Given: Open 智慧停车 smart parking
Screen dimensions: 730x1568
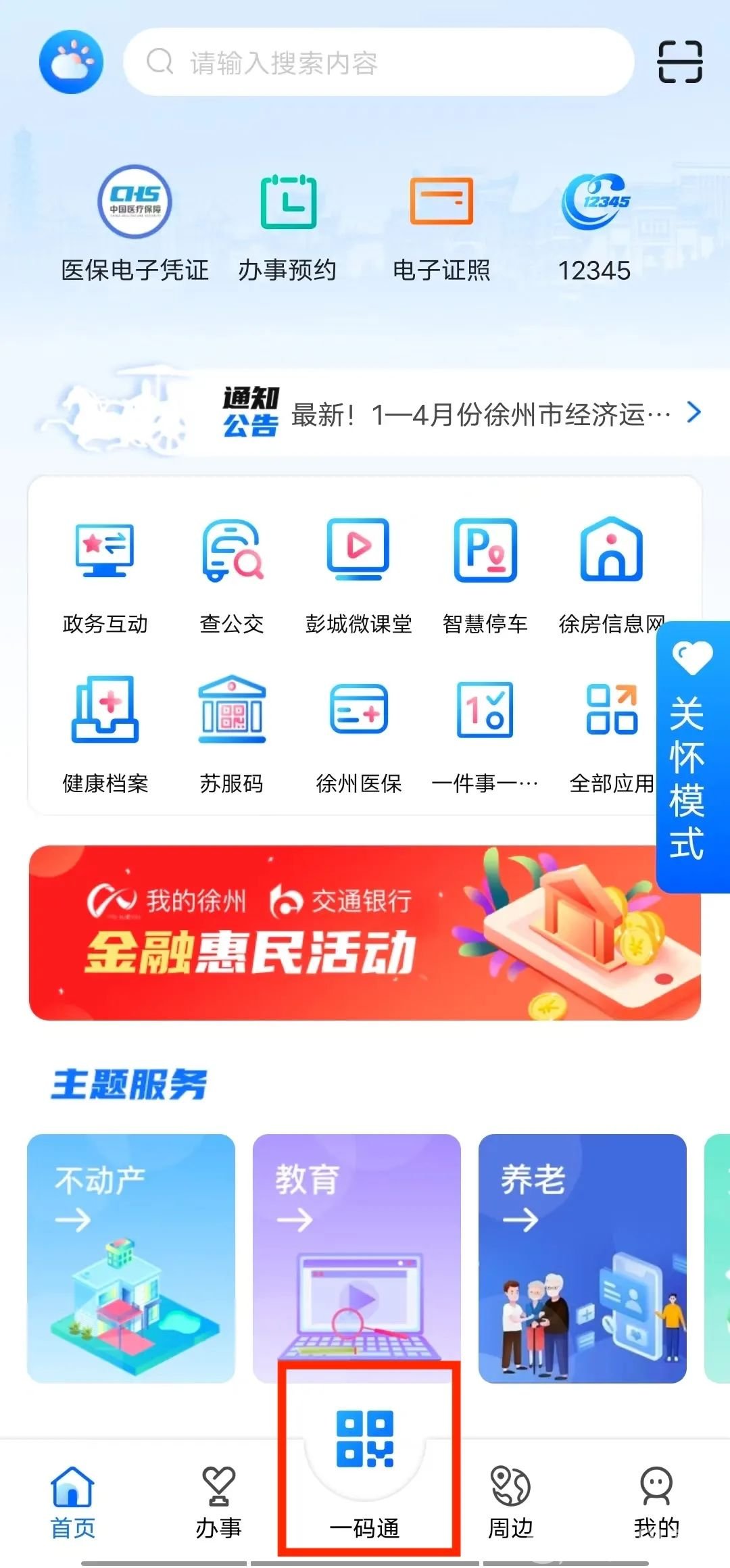Looking at the screenshot, I should pyautogui.click(x=485, y=574).
